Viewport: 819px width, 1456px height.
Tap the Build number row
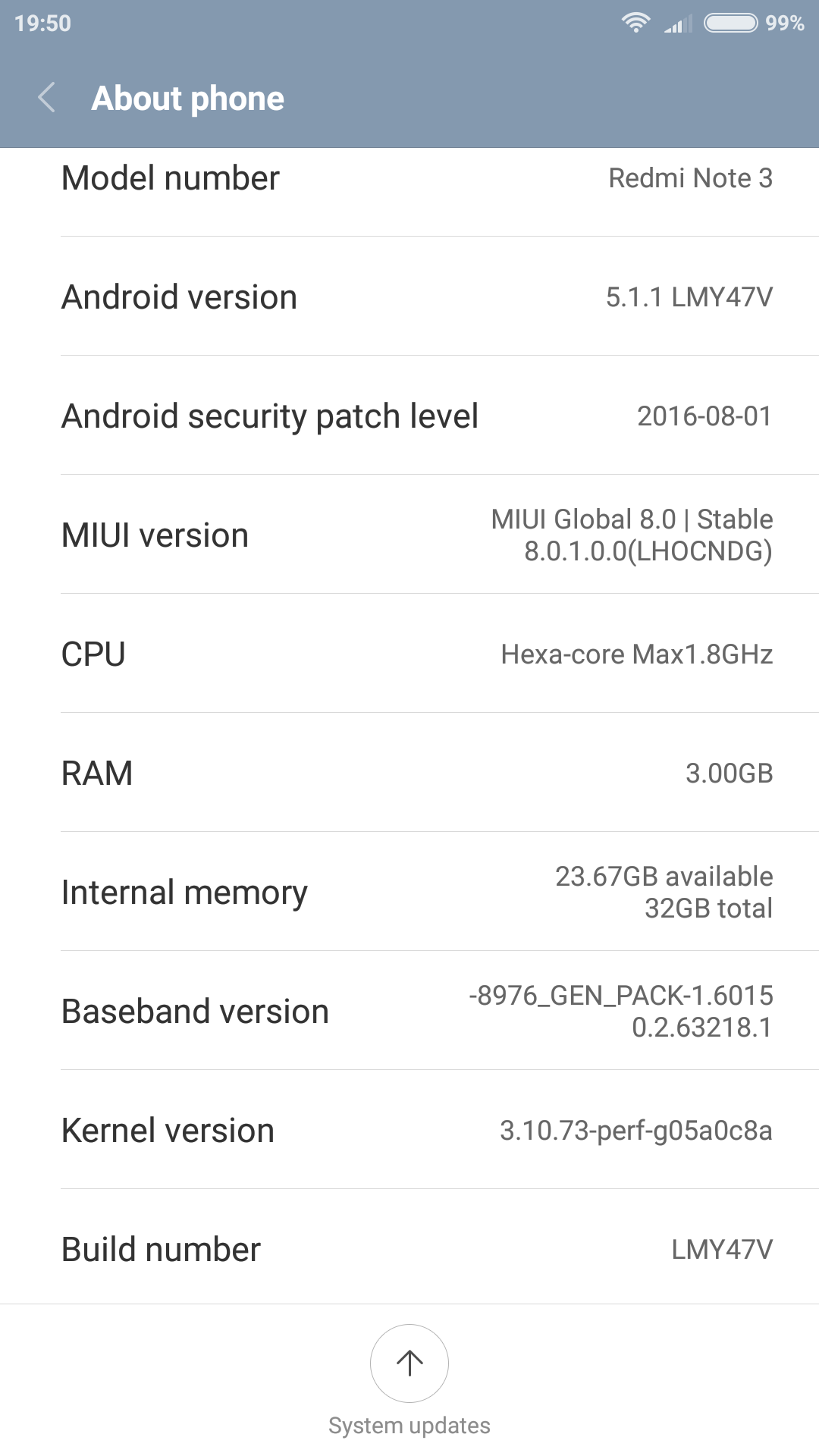point(409,1247)
